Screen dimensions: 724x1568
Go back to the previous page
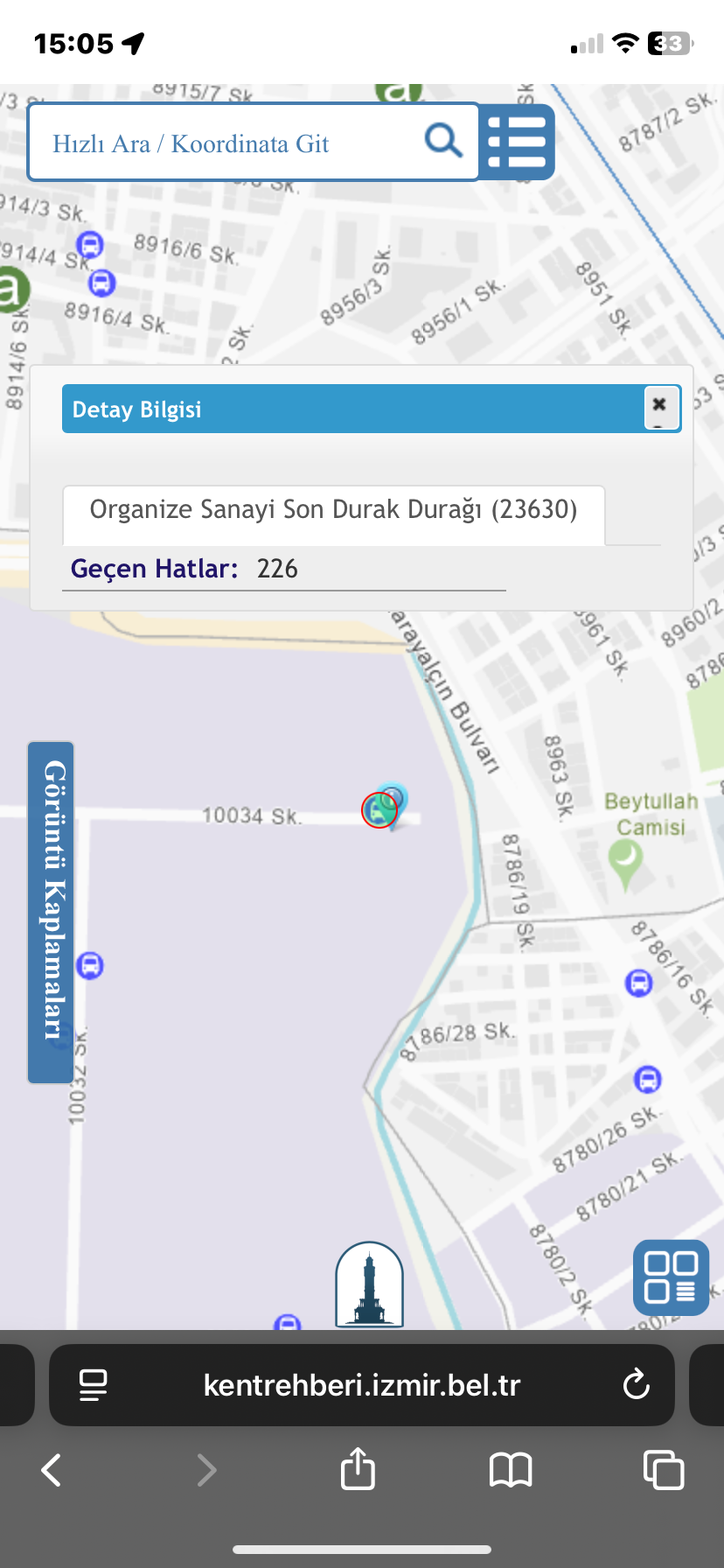pos(52,1470)
